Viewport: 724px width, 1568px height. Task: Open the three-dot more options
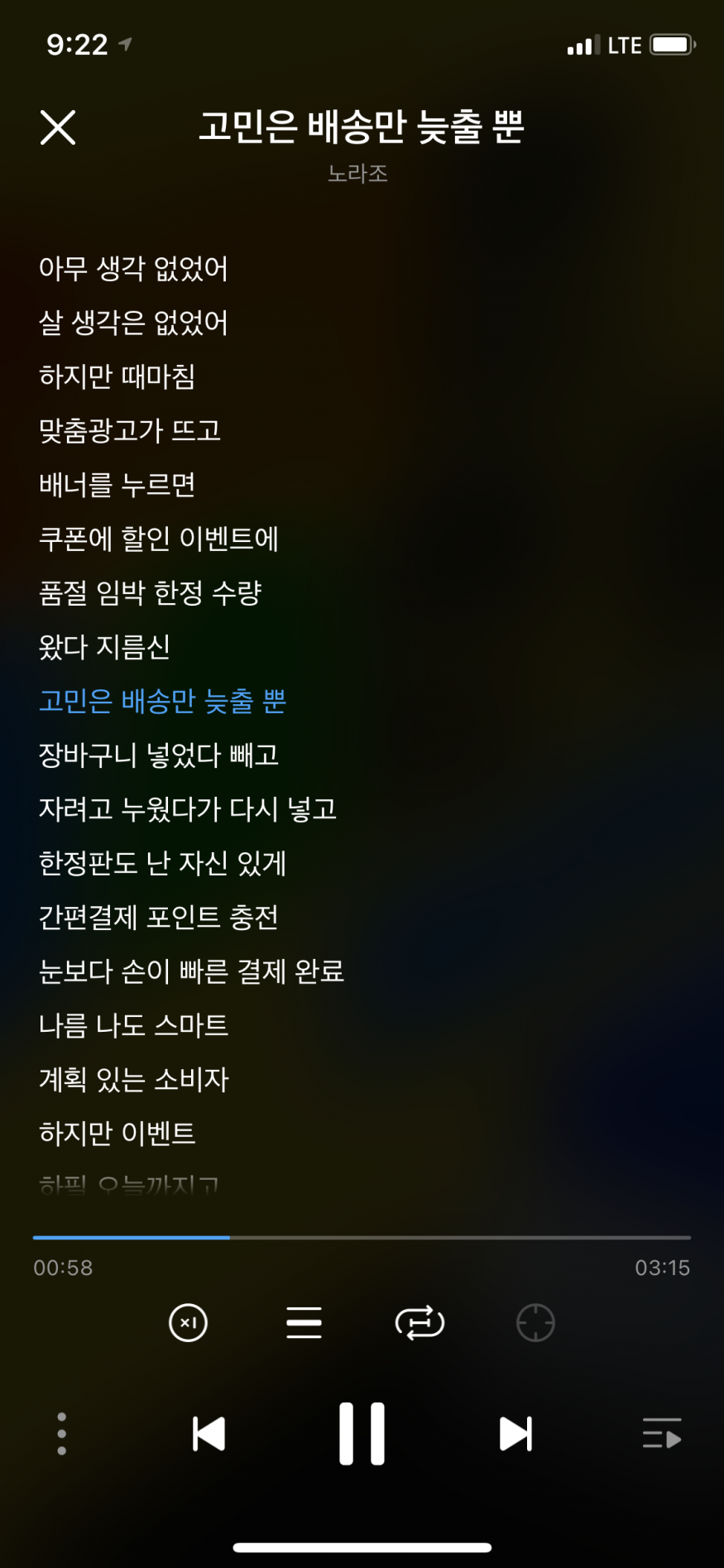[x=61, y=1434]
